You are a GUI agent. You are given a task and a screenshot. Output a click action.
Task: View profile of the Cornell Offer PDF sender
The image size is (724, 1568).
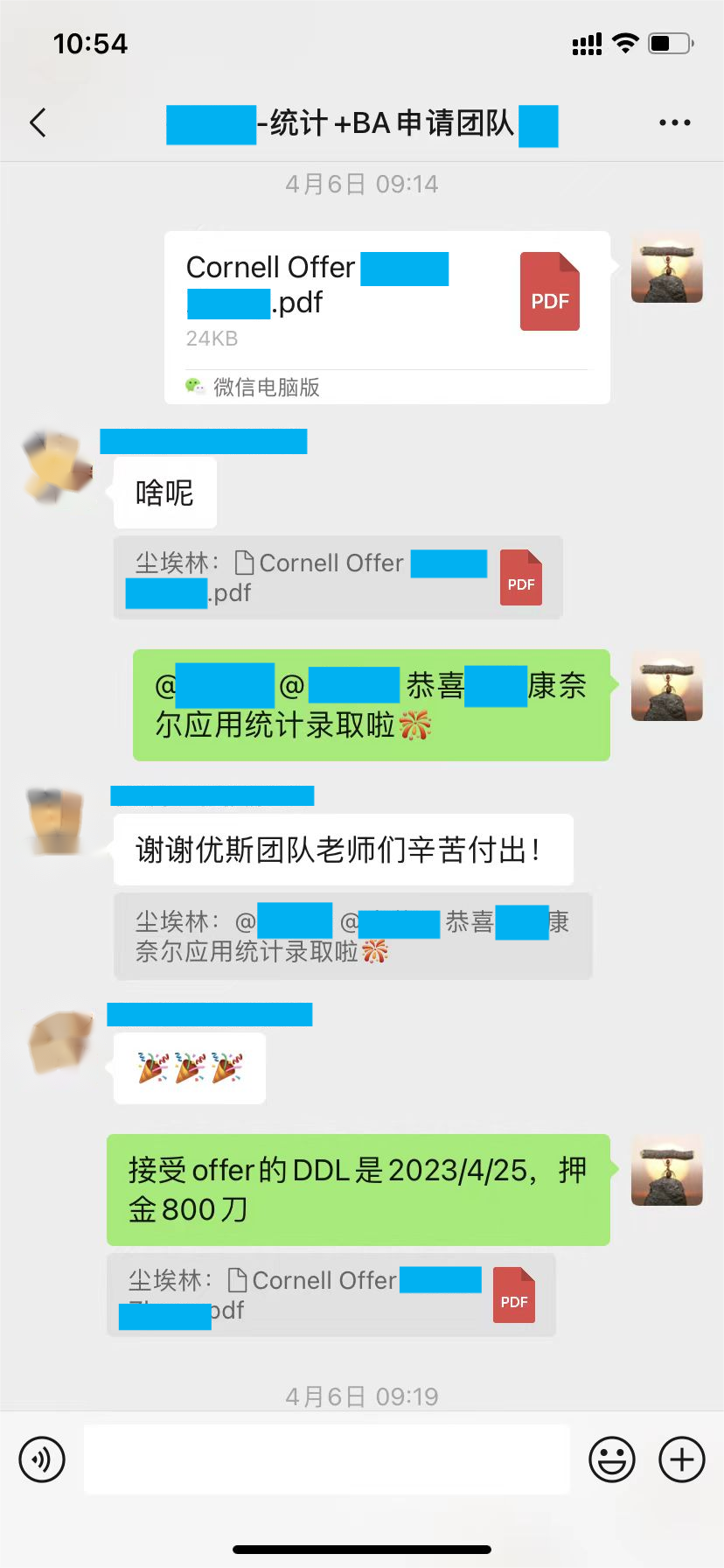666,268
